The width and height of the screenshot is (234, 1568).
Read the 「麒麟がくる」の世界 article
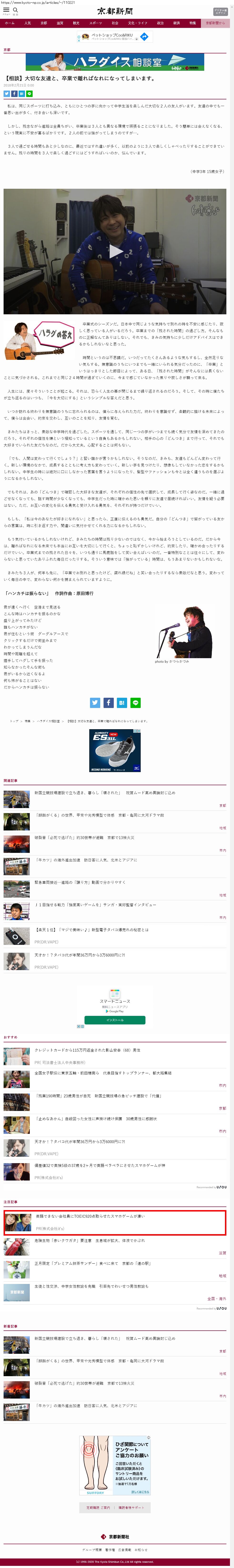point(99,815)
